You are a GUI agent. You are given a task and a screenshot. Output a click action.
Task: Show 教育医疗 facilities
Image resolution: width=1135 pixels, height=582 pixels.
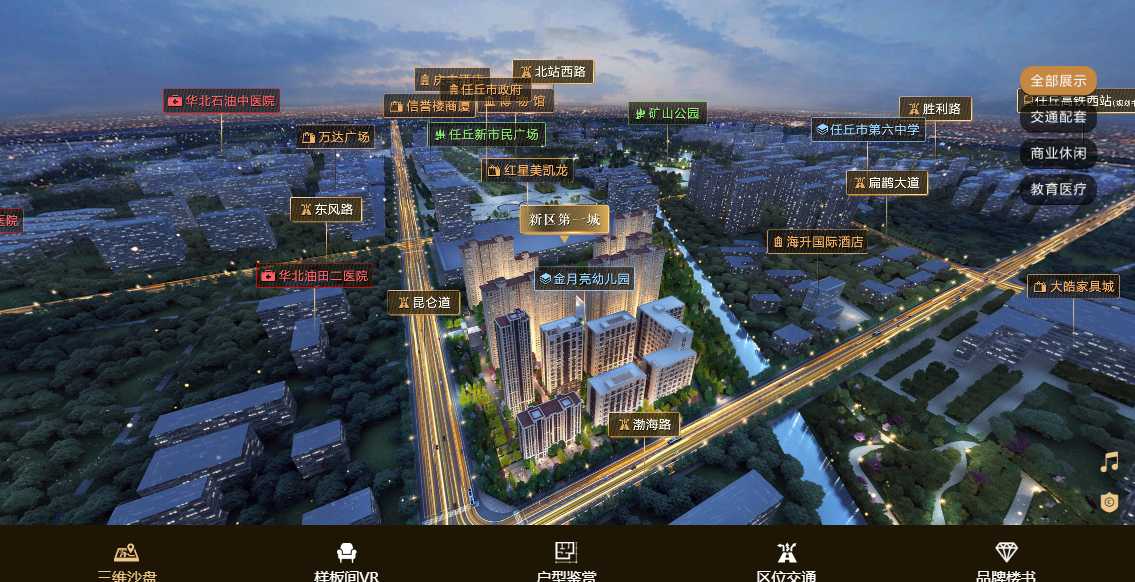(x=1058, y=189)
